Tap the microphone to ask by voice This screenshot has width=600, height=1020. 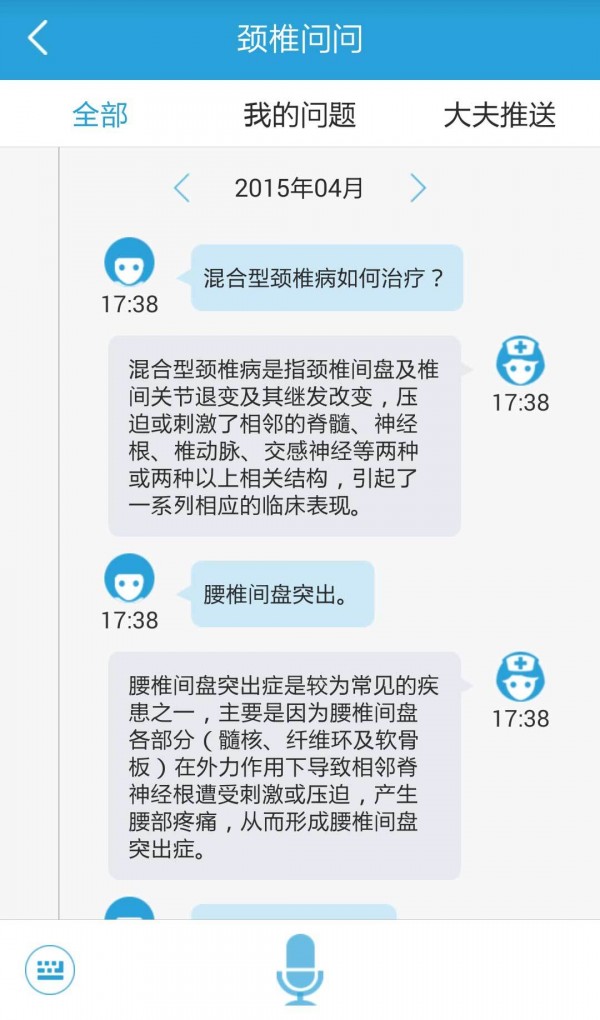tap(299, 968)
